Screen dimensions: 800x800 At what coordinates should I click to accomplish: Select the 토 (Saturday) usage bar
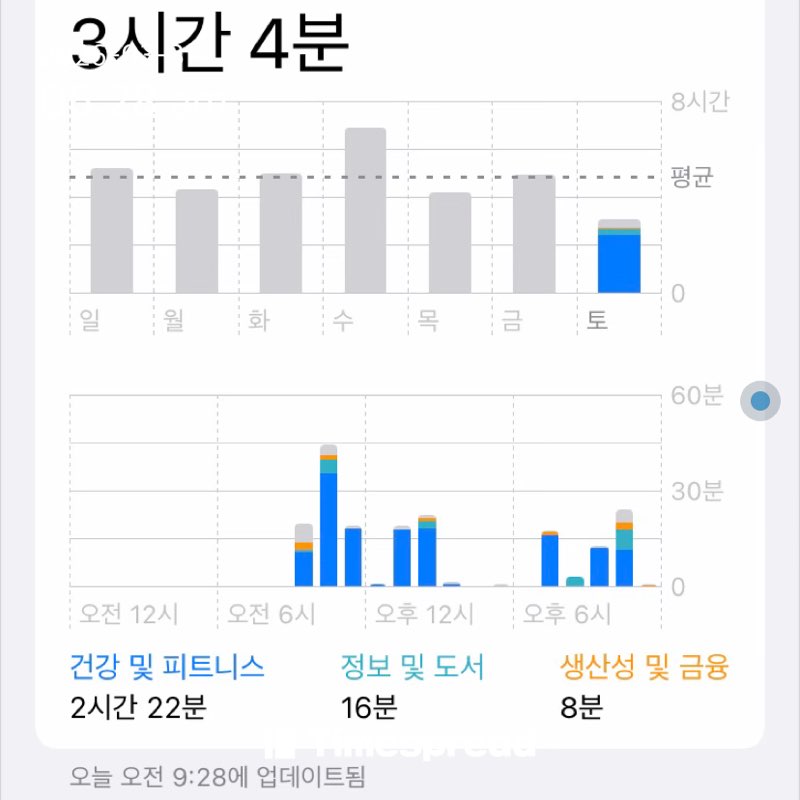tap(619, 257)
